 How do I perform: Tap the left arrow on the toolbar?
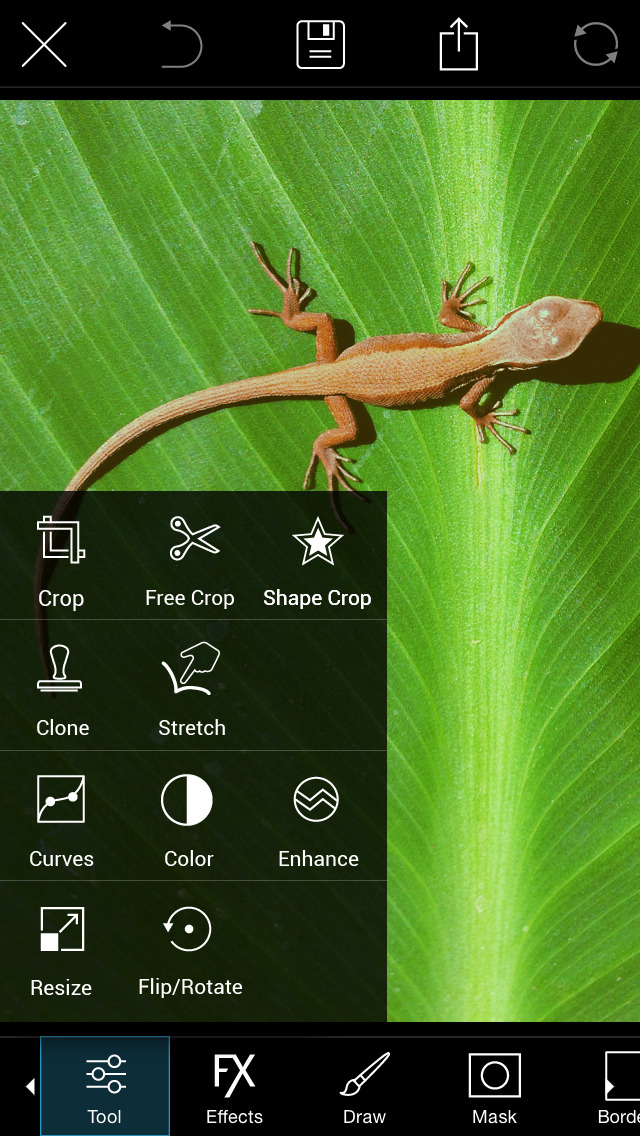[29, 1086]
